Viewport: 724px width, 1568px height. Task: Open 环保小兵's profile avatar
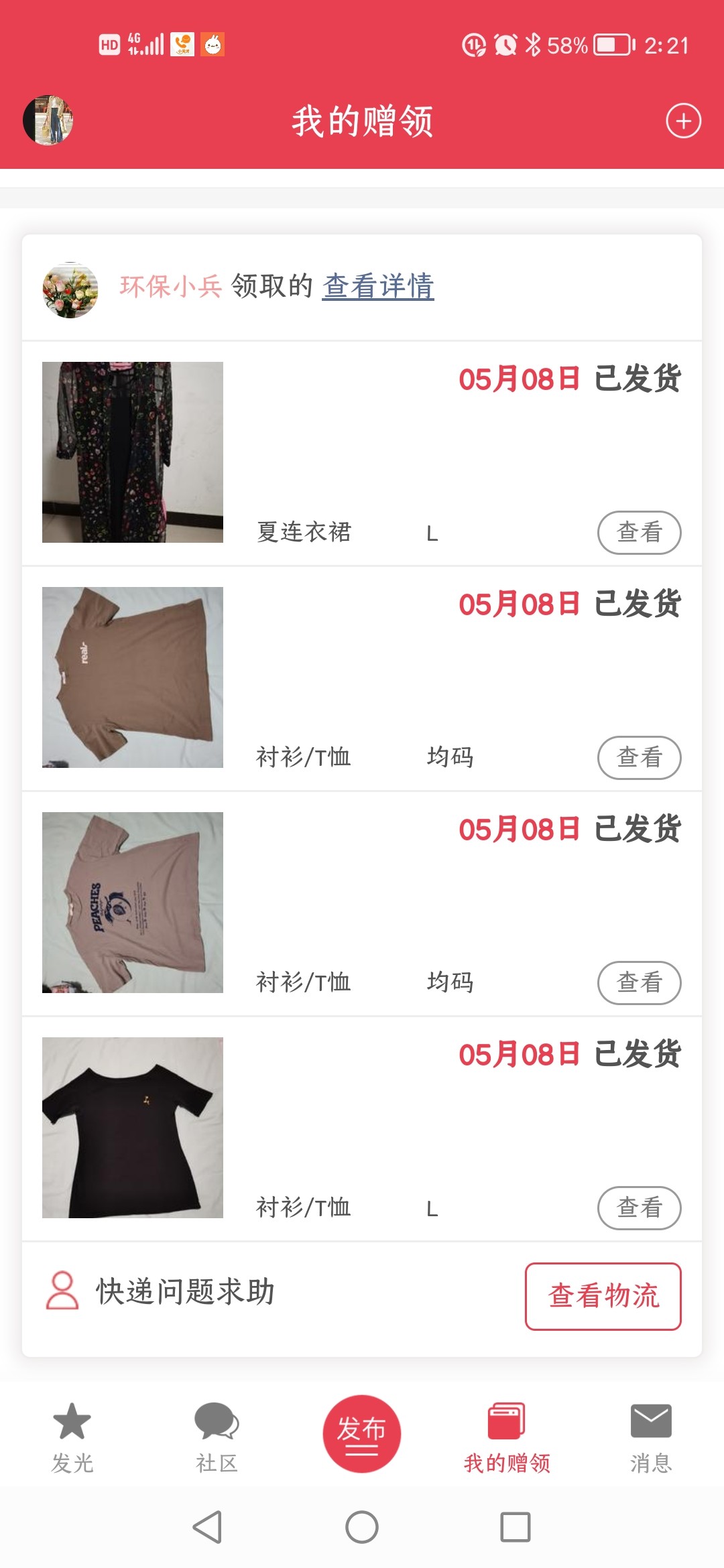click(70, 290)
